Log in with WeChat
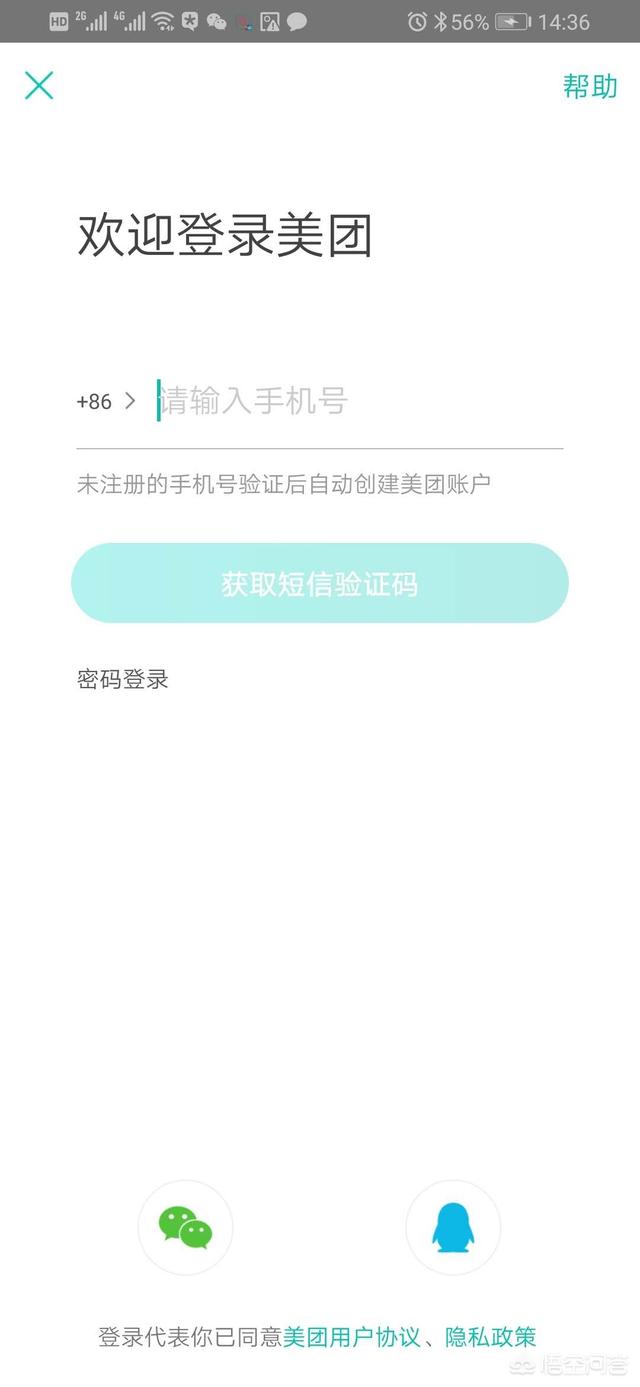The height and width of the screenshot is (1387, 640). (x=185, y=1227)
